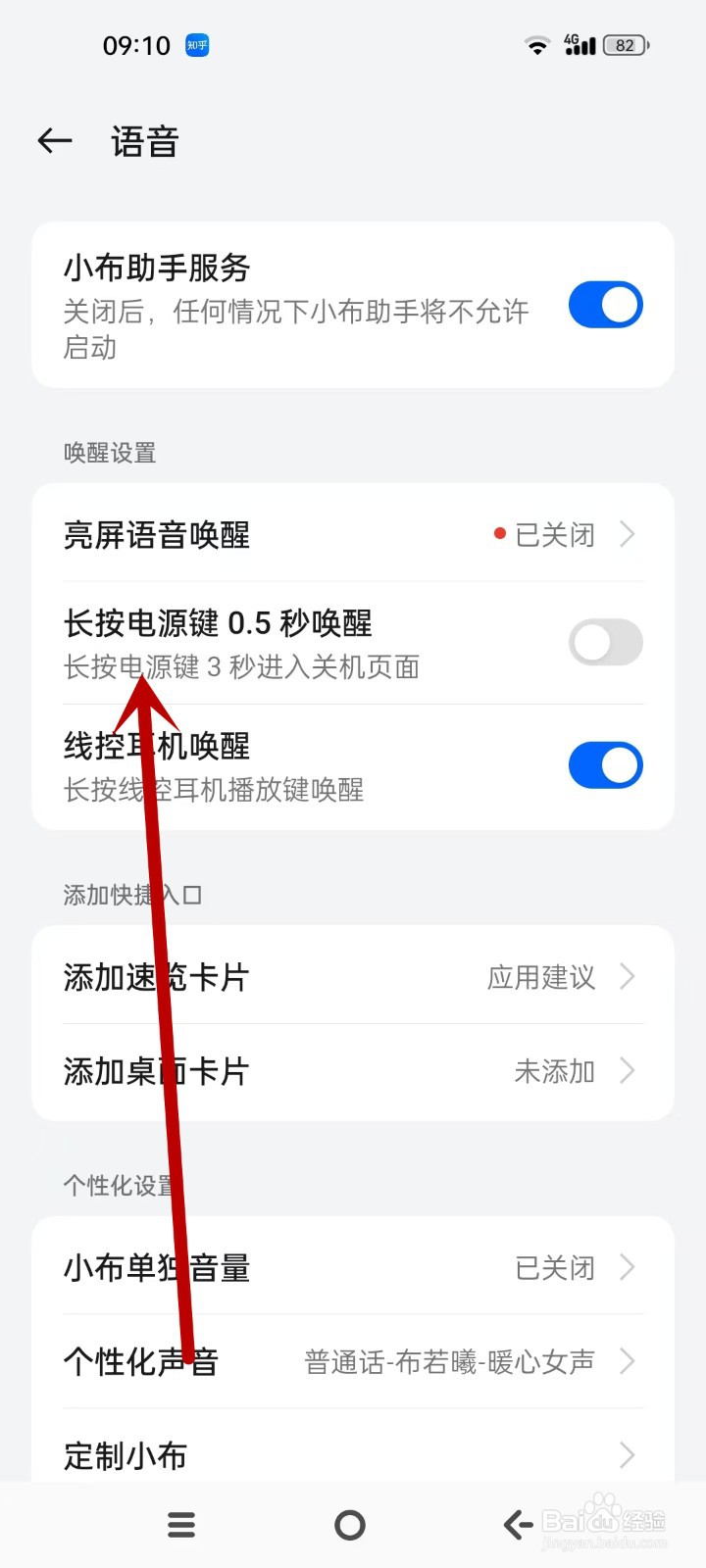
Task: Open 小布单独音量 via its chevron
Action: click(x=628, y=1267)
